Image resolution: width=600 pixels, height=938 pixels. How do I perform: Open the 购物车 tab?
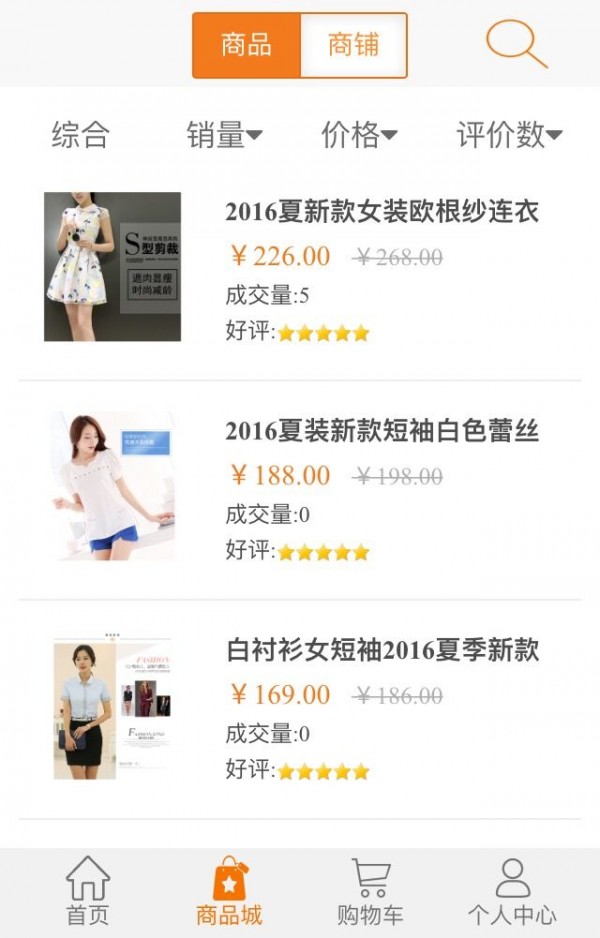(370, 891)
